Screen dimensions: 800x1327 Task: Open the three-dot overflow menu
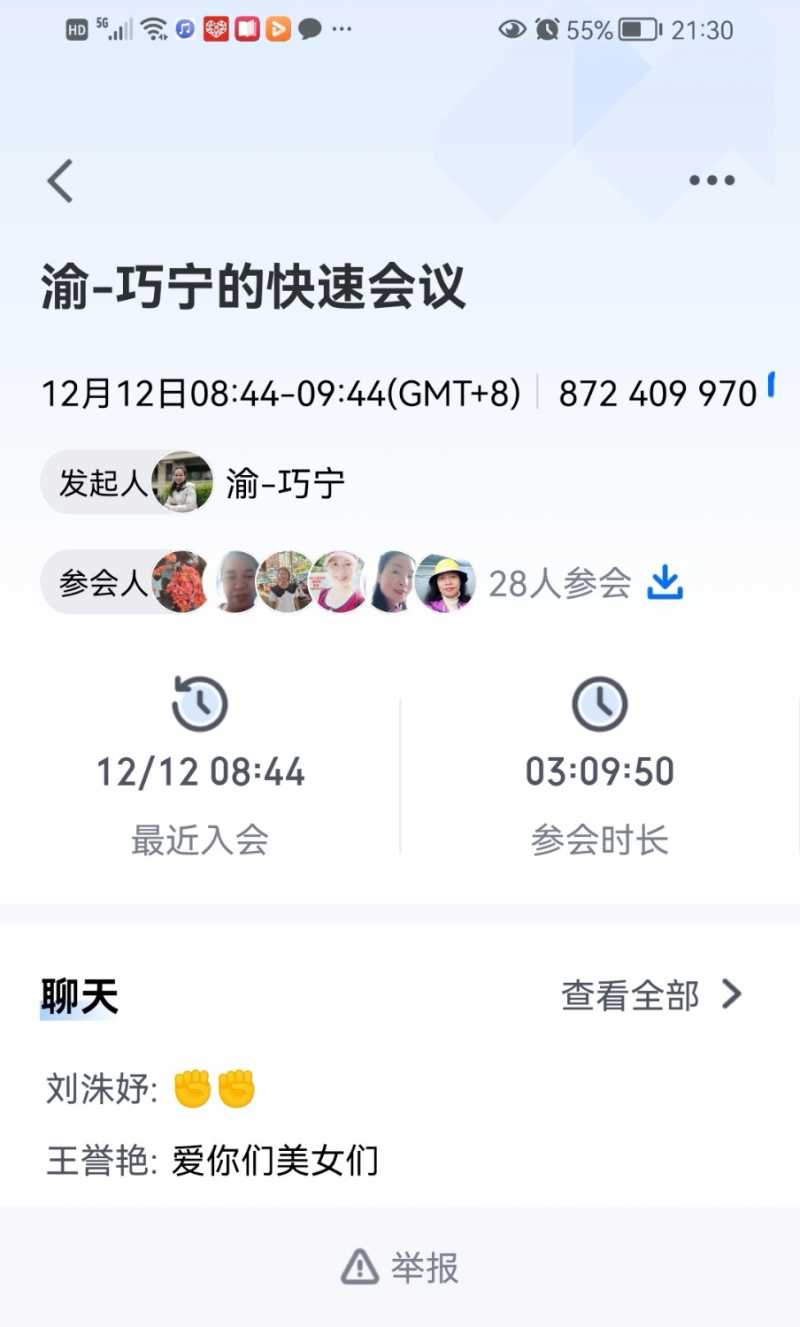pyautogui.click(x=712, y=181)
